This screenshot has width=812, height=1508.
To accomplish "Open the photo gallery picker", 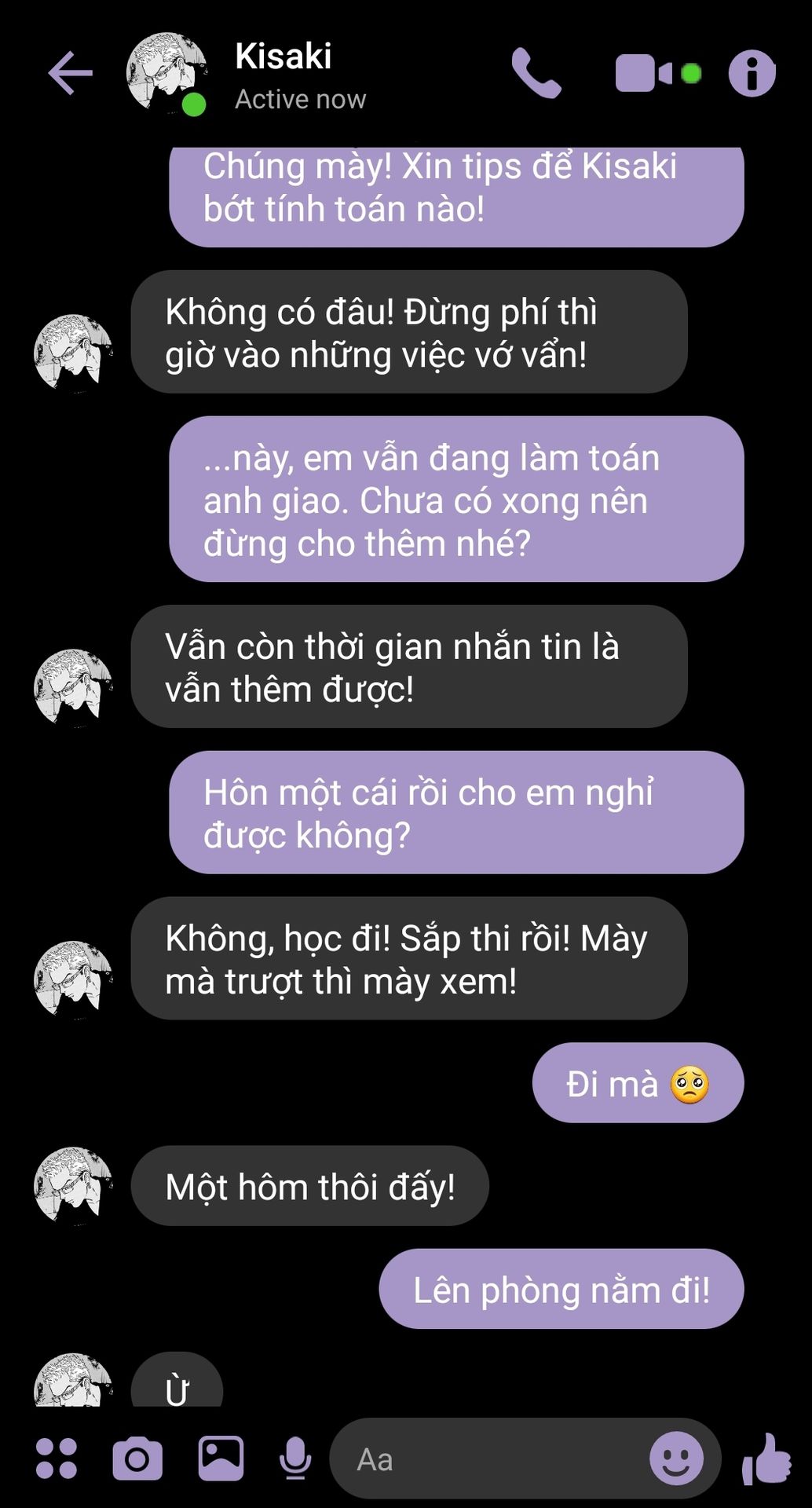I will click(221, 1459).
